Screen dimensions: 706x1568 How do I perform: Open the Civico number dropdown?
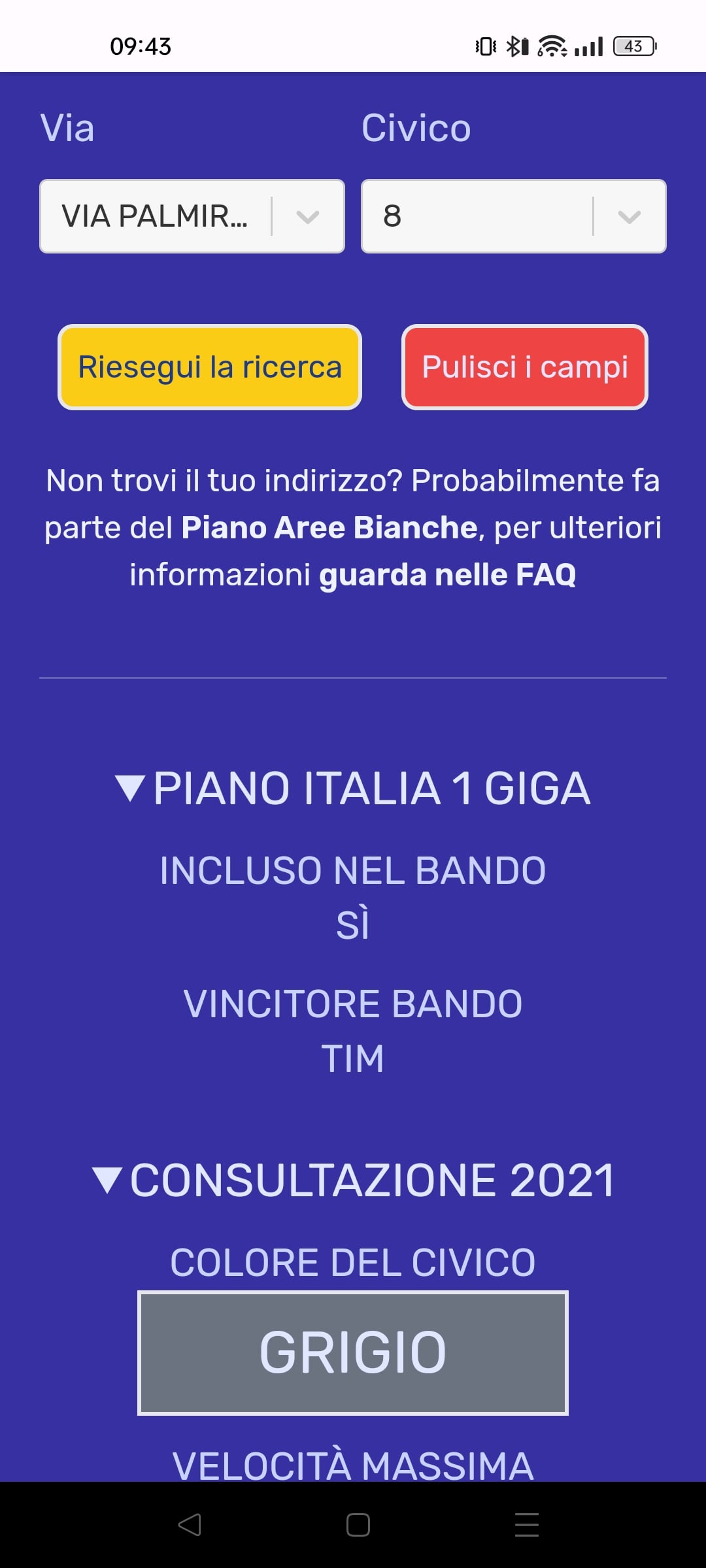tap(513, 216)
